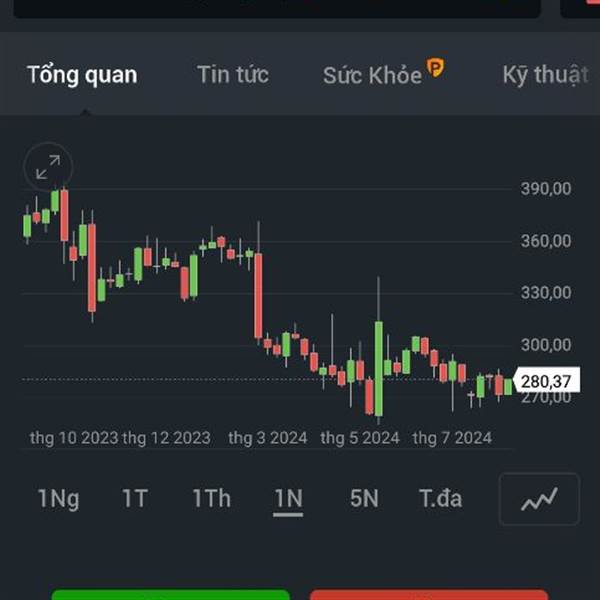Select the 1N time range

click(x=288, y=499)
